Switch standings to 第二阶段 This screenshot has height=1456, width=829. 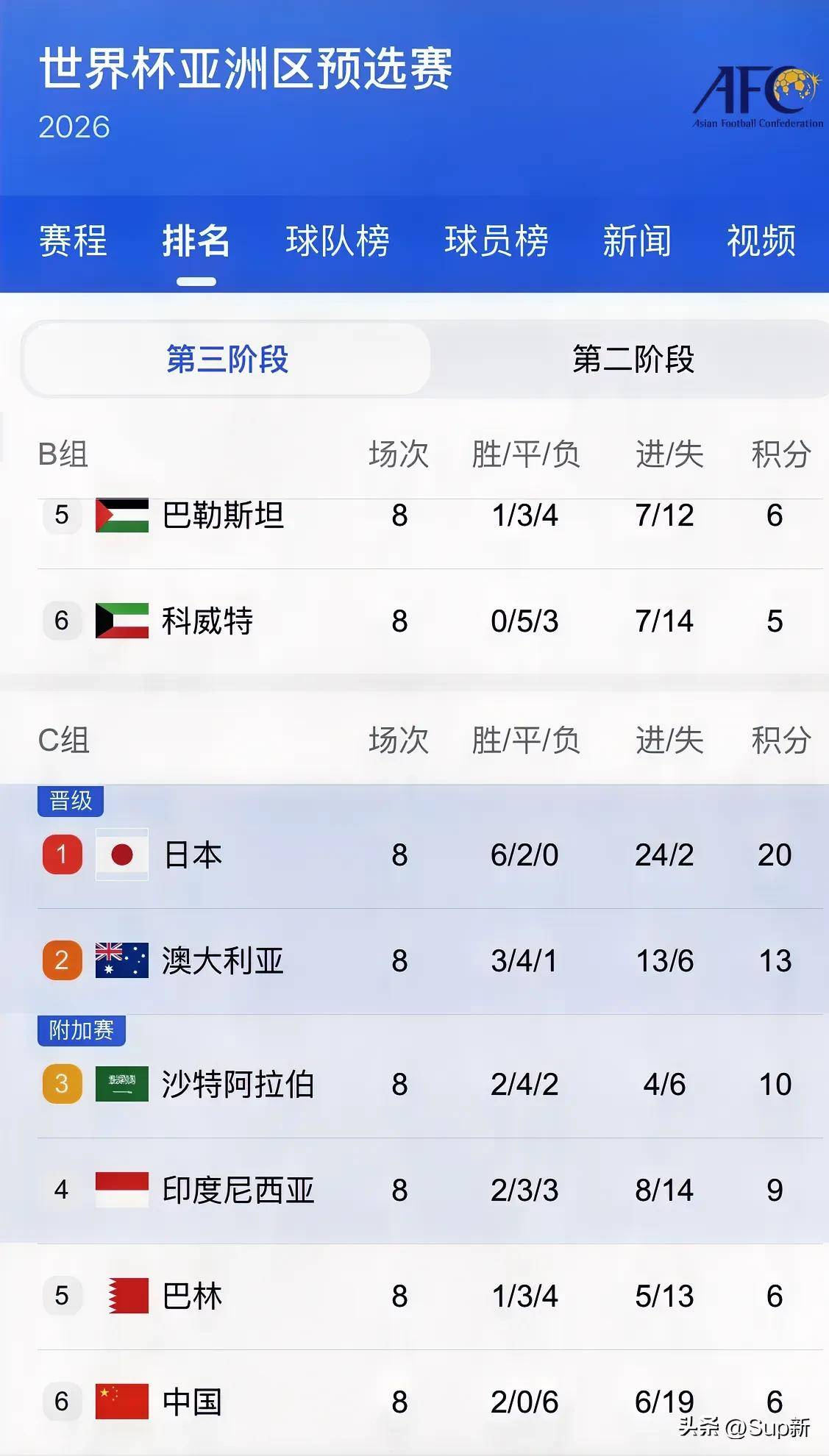(633, 360)
